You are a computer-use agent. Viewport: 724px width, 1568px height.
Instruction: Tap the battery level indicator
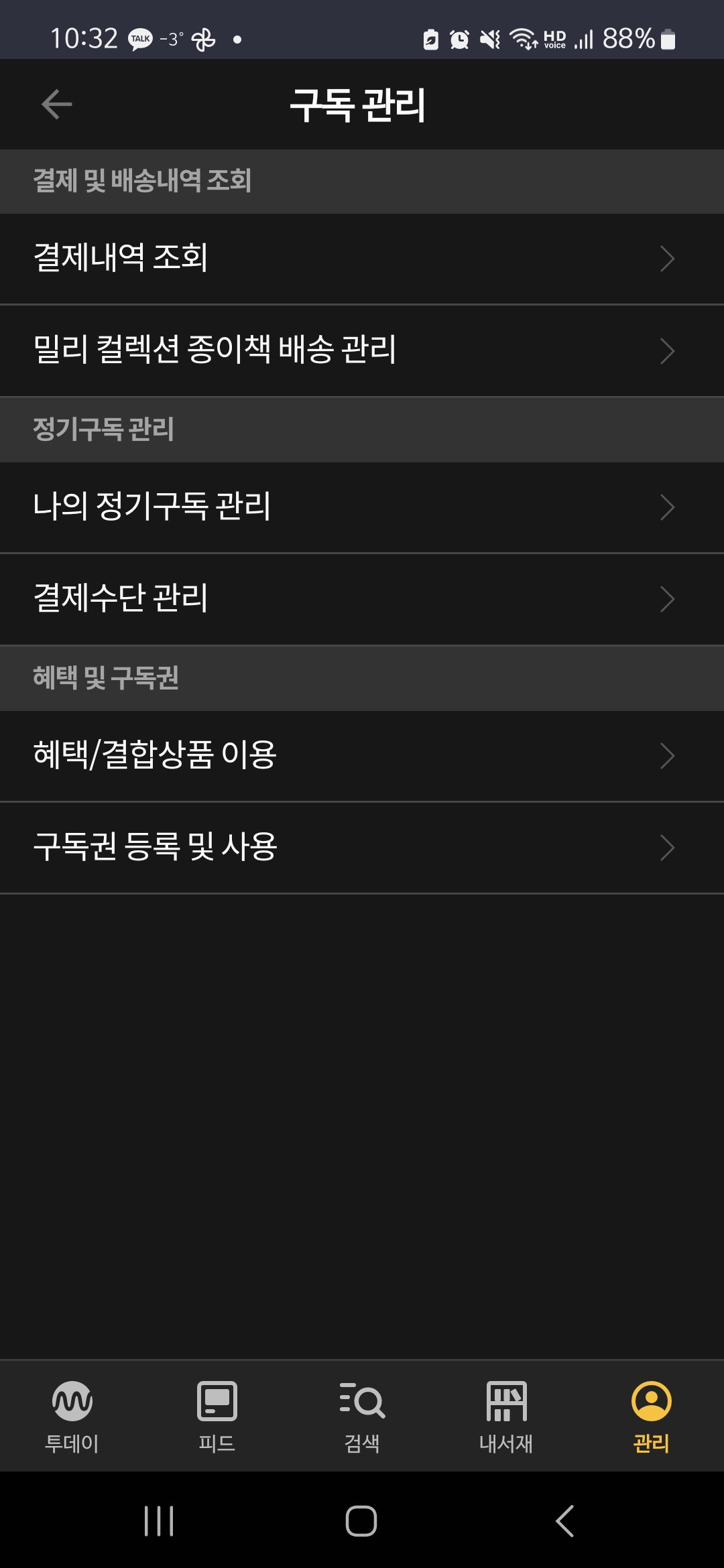pos(667,40)
